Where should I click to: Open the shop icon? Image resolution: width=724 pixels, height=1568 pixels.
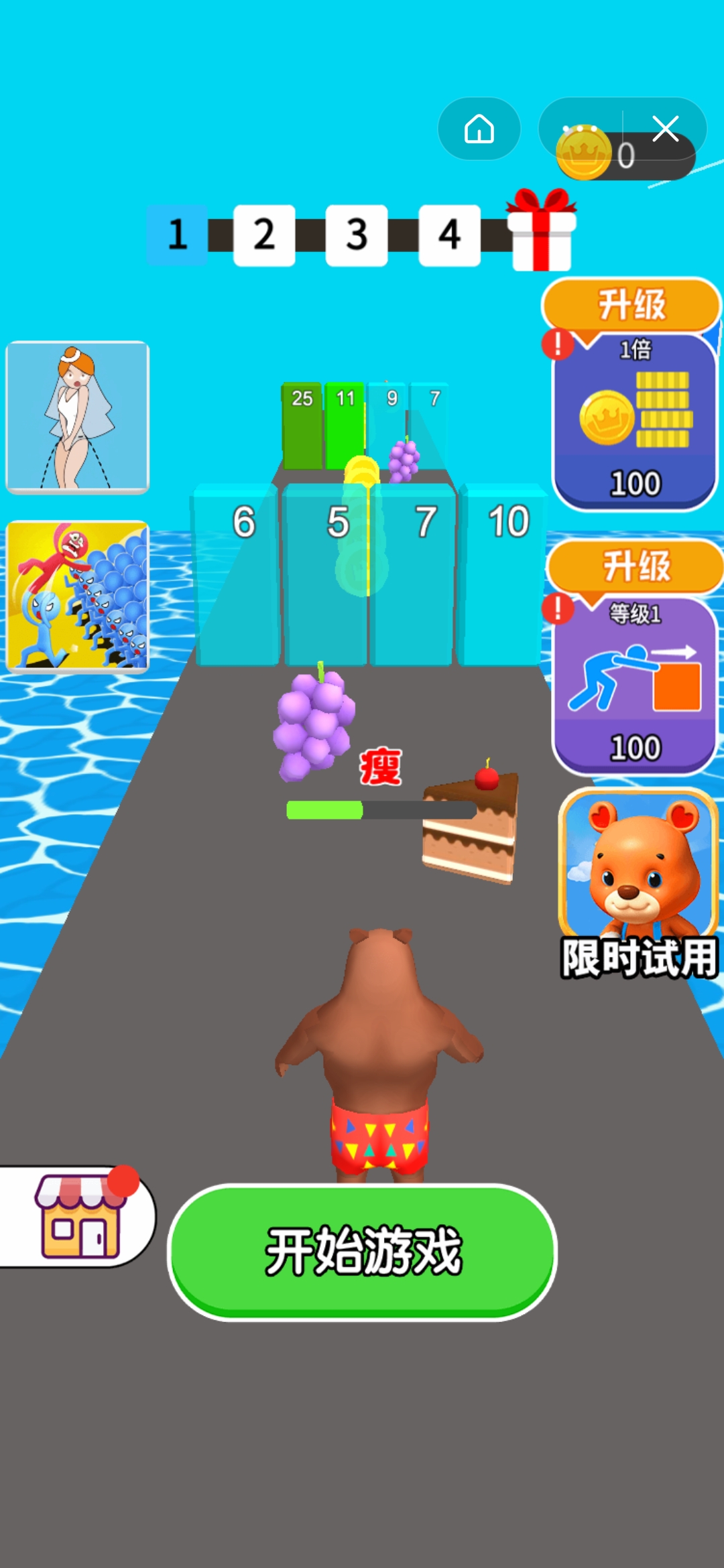[80, 1216]
